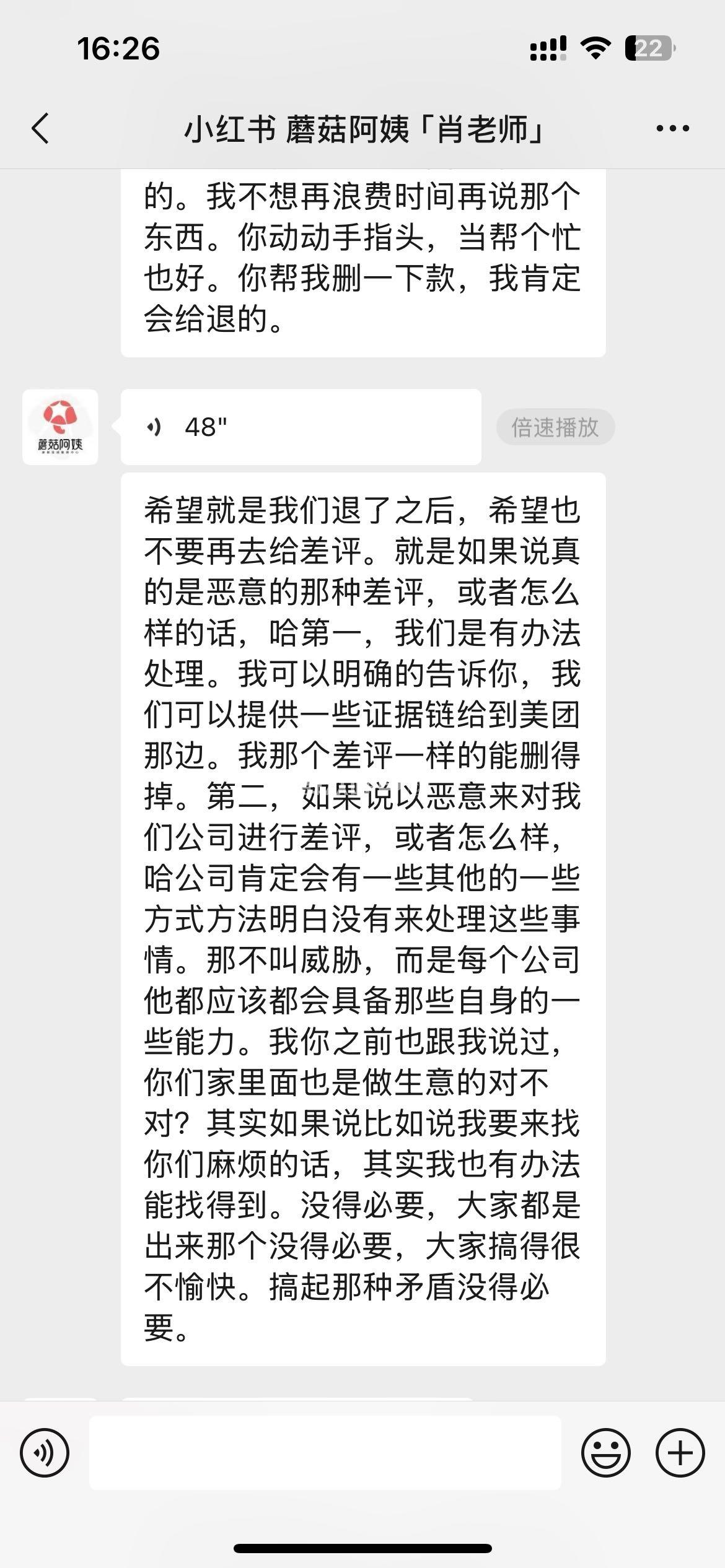Image resolution: width=725 pixels, height=1568 pixels.
Task: Go back from the 蘑菇阿姨 chat
Action: pos(41,129)
